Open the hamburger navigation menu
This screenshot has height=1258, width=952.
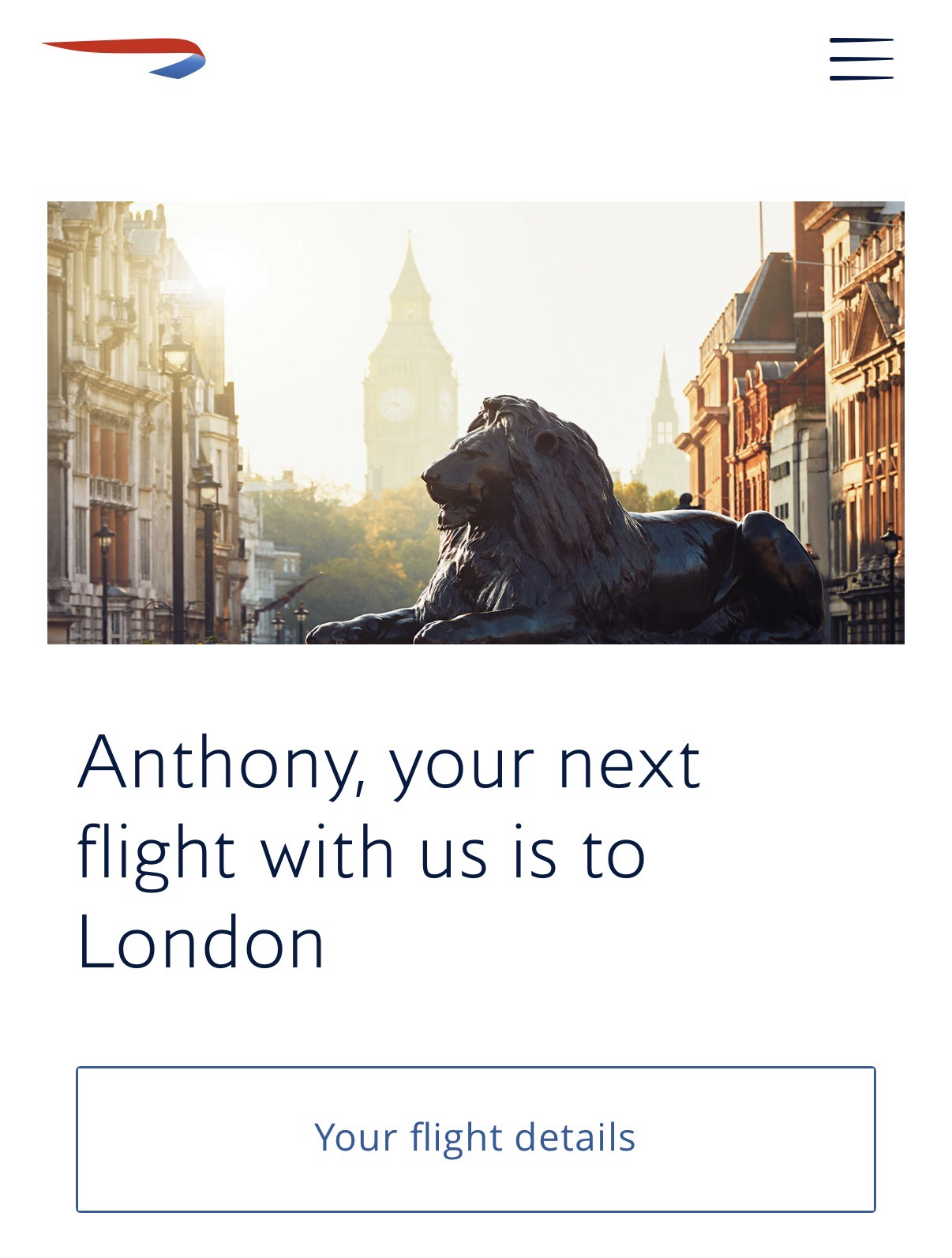[x=861, y=59]
